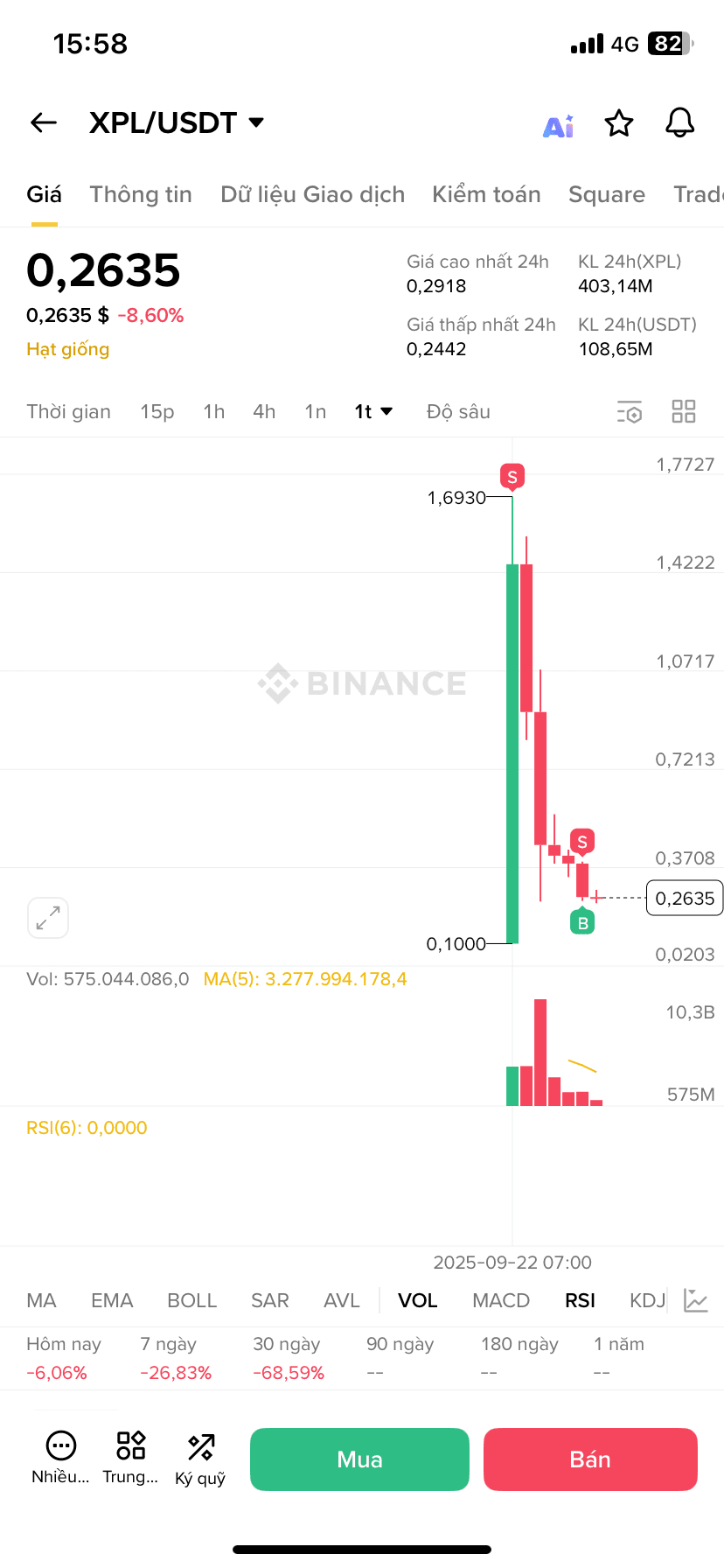
Task: Select the 15p chart interval
Action: pos(157,412)
